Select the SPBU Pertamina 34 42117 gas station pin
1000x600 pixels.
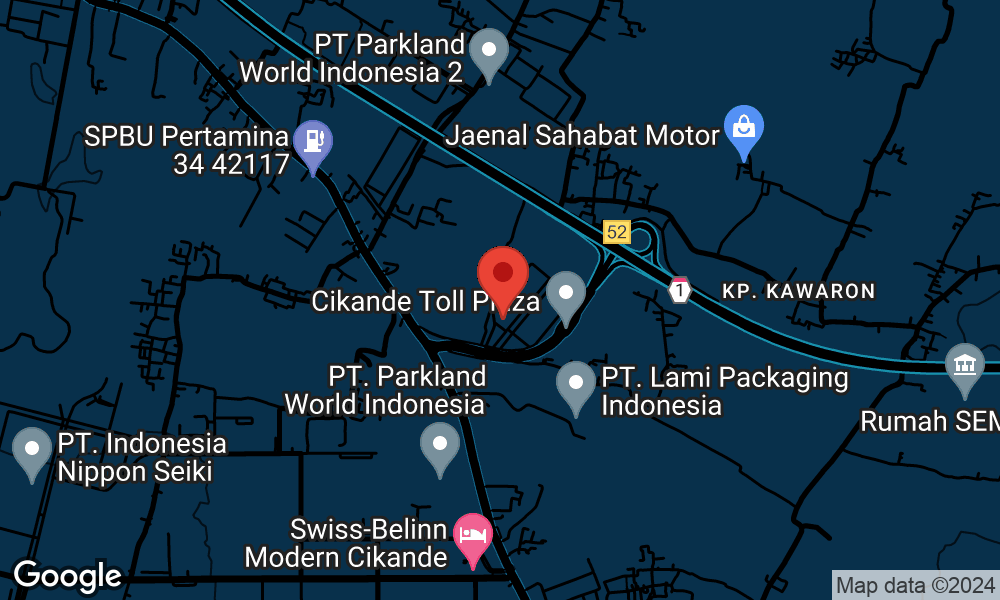(314, 143)
